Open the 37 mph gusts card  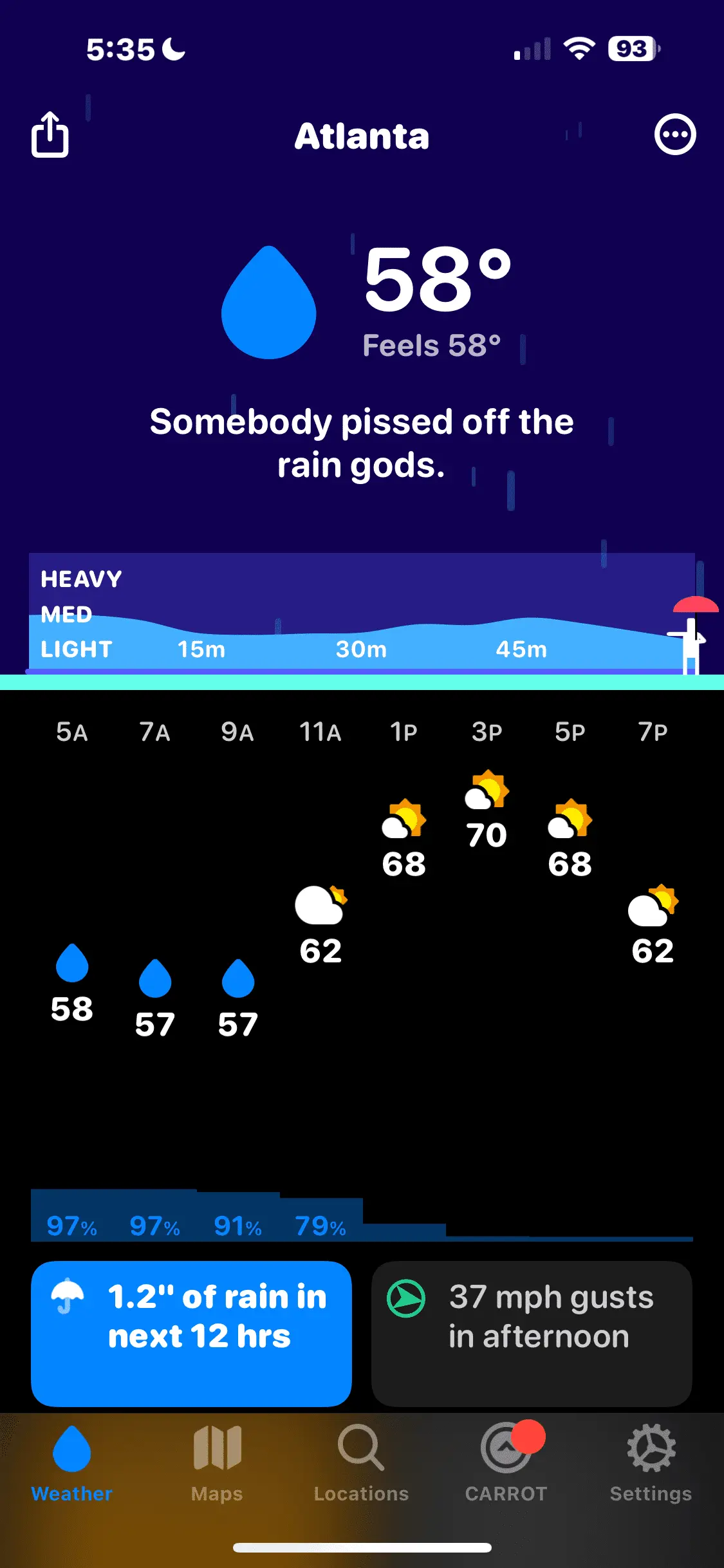pos(532,1332)
